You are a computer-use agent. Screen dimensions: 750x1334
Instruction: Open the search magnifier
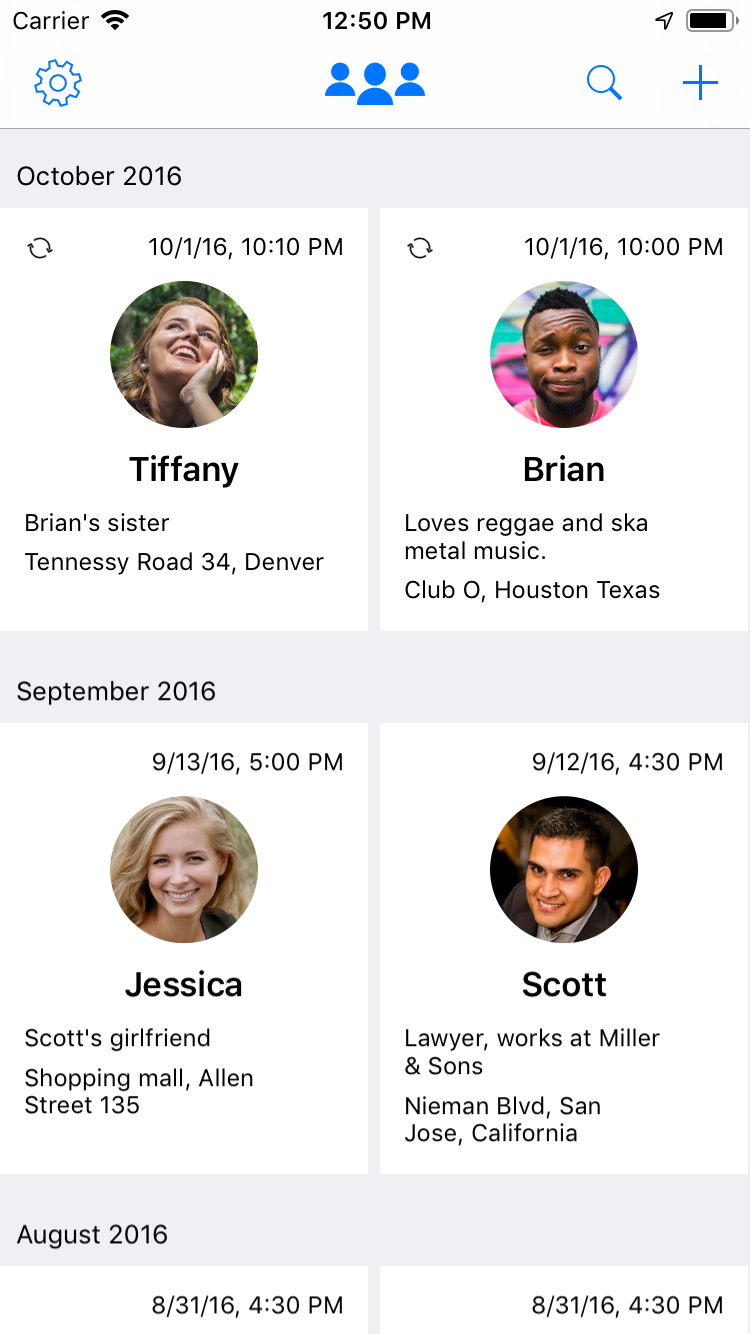point(604,84)
